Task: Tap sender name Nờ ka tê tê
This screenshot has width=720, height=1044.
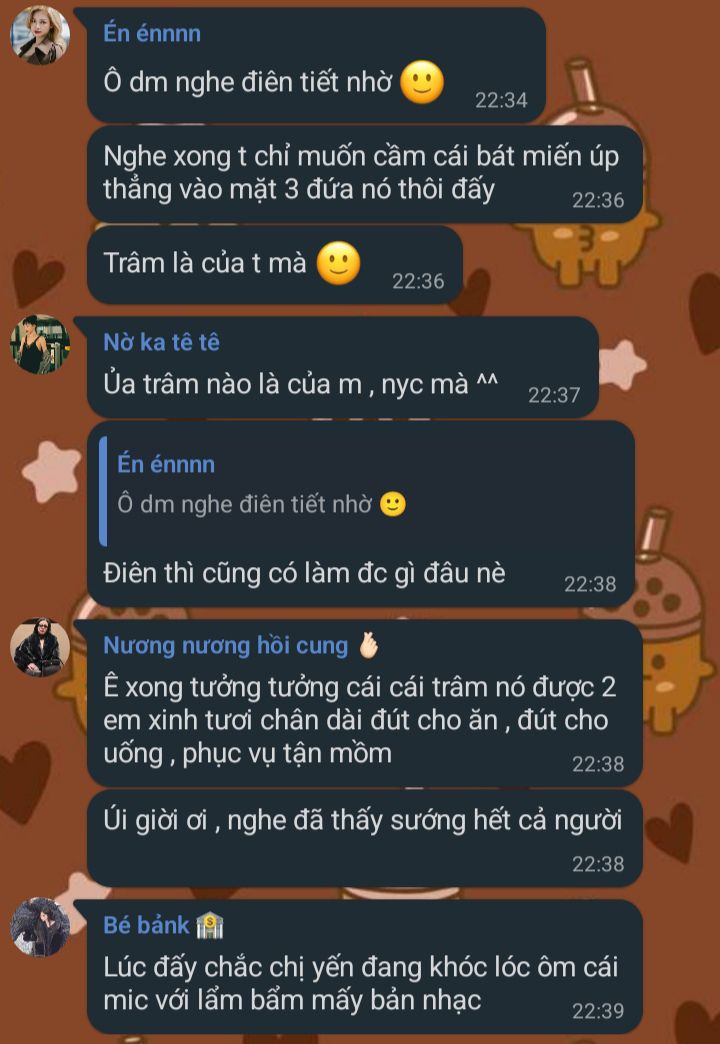Action: (x=161, y=342)
